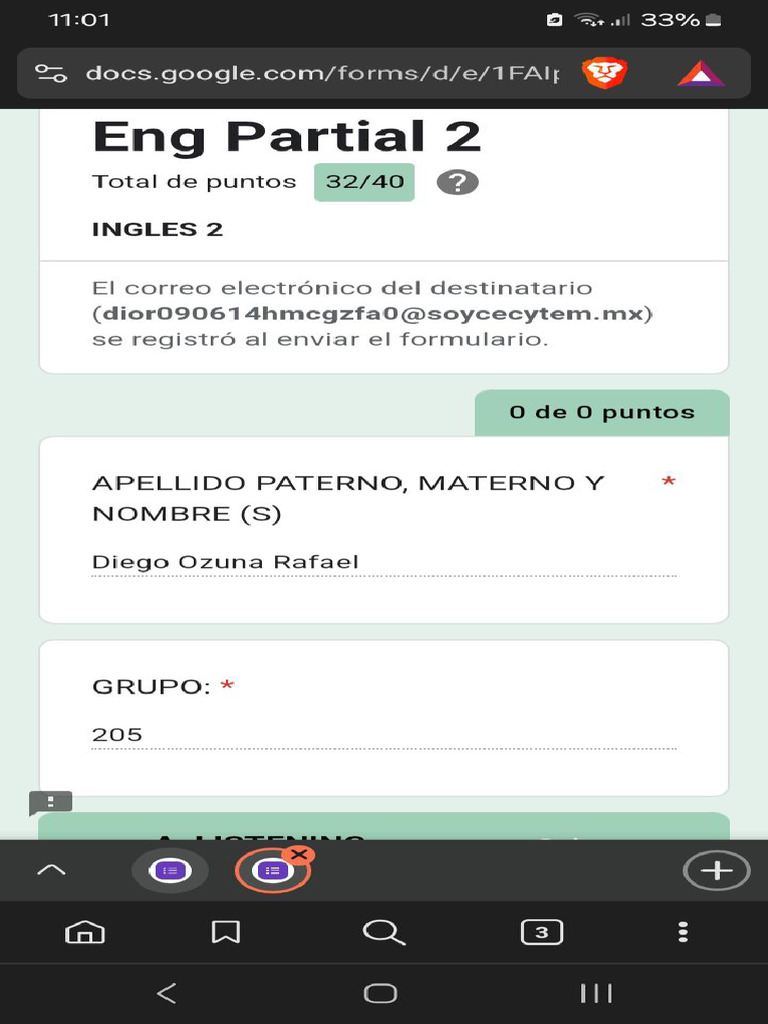The image size is (768, 1024).
Task: Open bookmarks from the bottom toolbar
Action: [226, 932]
